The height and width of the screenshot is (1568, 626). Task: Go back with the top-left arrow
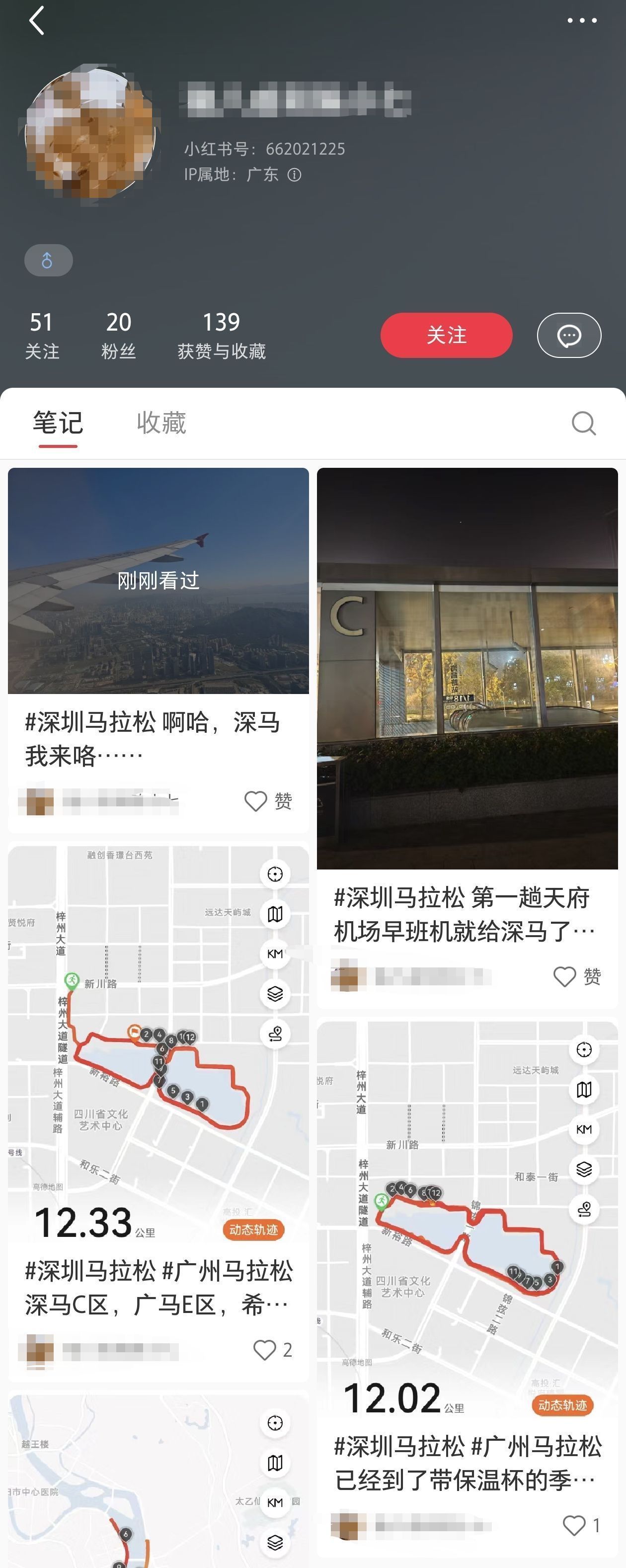coord(36,21)
